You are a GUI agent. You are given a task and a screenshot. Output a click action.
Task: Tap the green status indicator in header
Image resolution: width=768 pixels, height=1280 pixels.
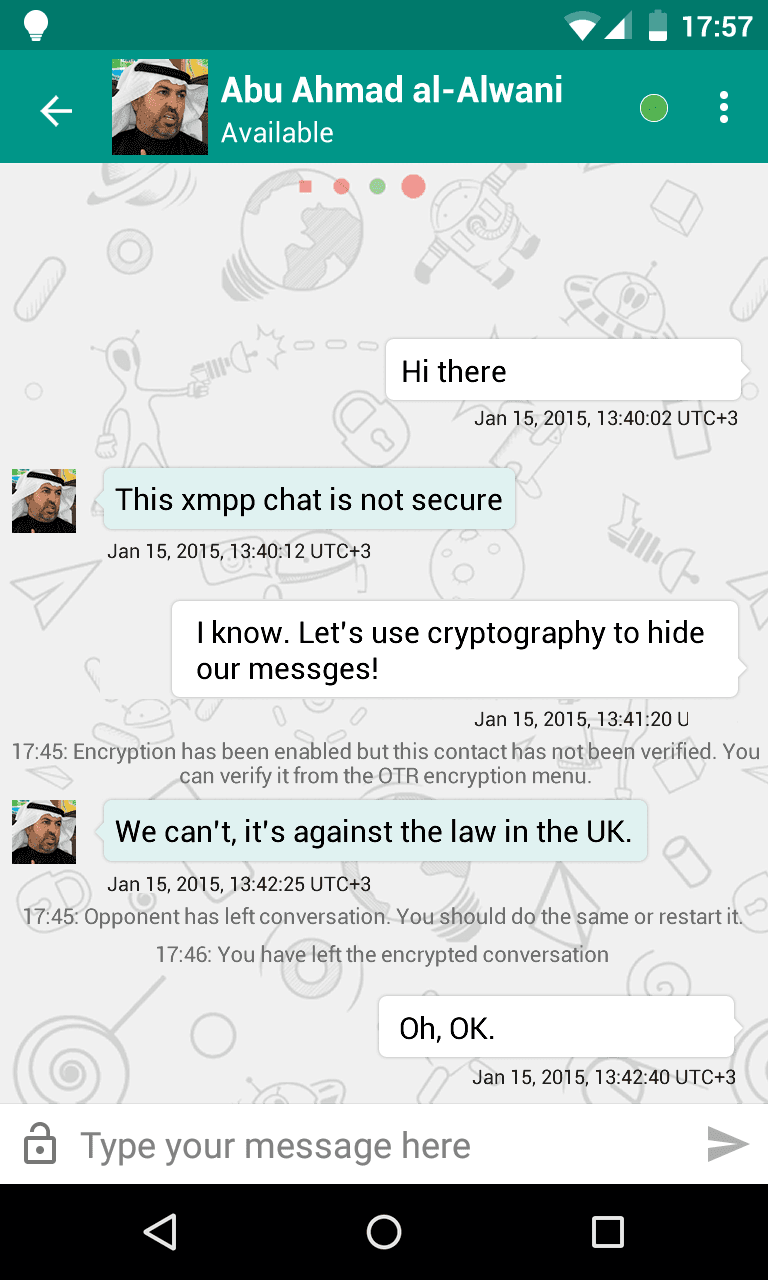point(653,108)
